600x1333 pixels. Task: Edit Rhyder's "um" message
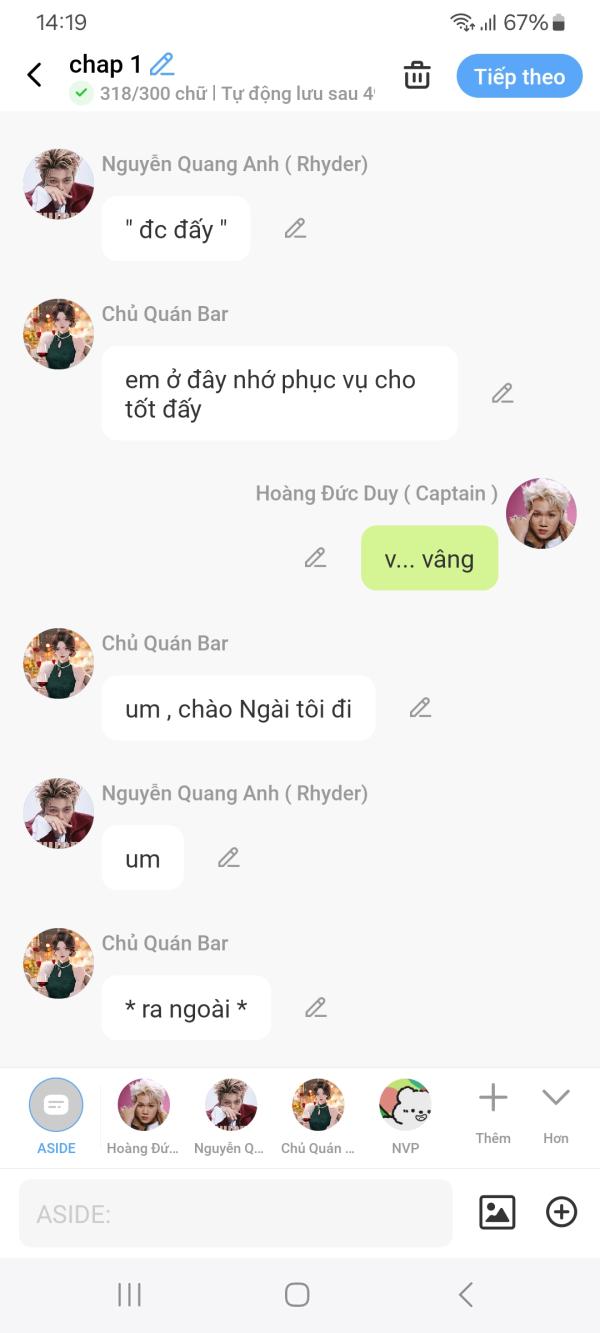click(x=229, y=858)
